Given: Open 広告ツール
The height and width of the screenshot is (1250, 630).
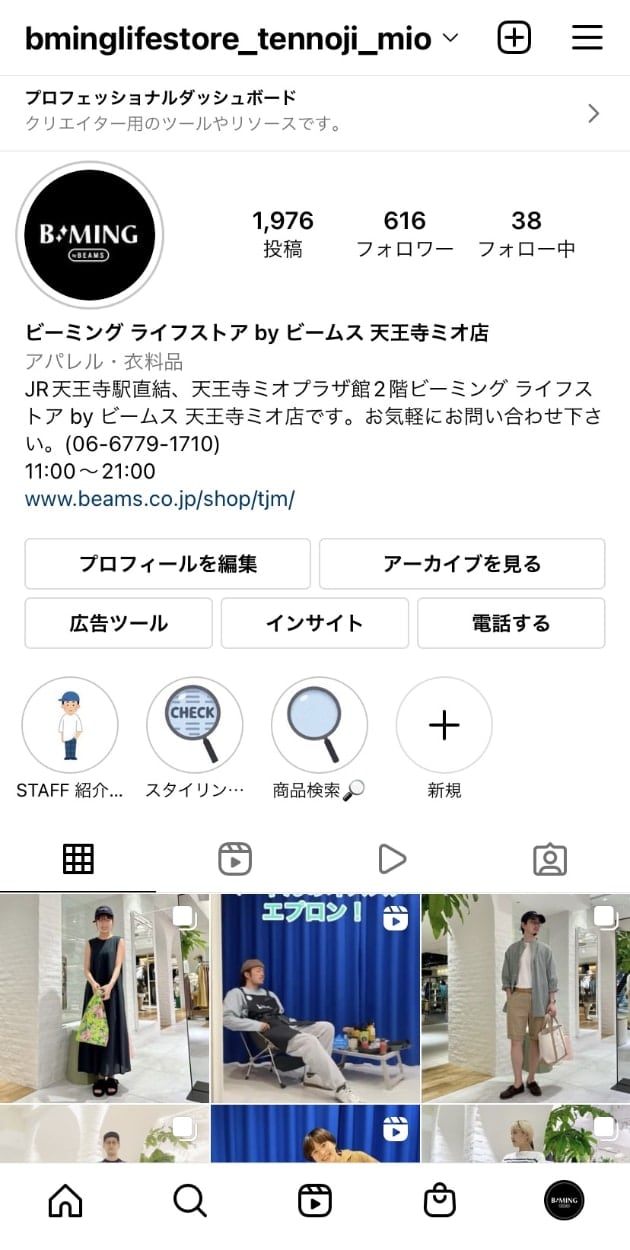Looking at the screenshot, I should tap(119, 623).
